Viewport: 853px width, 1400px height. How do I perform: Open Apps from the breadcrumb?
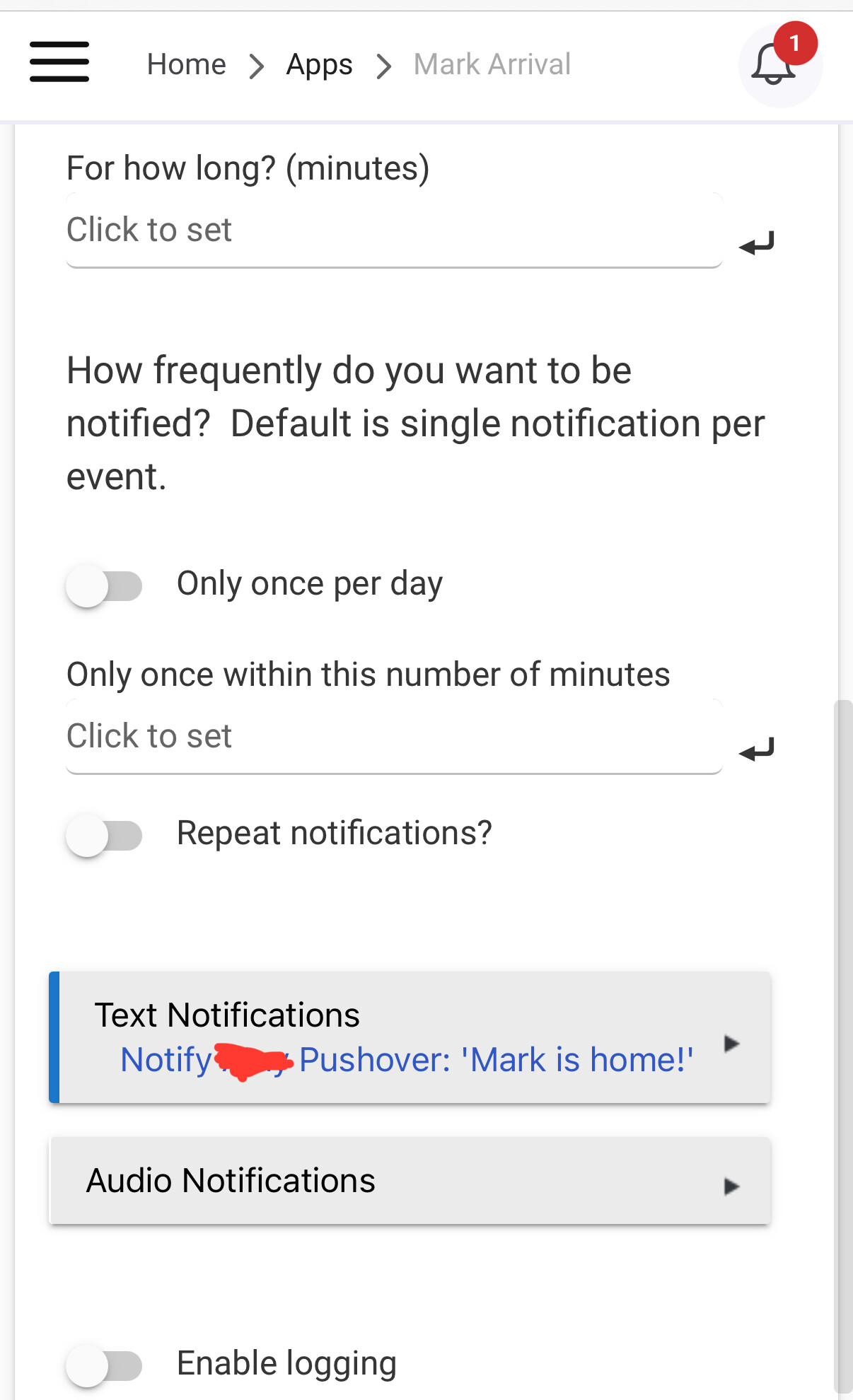[x=319, y=64]
